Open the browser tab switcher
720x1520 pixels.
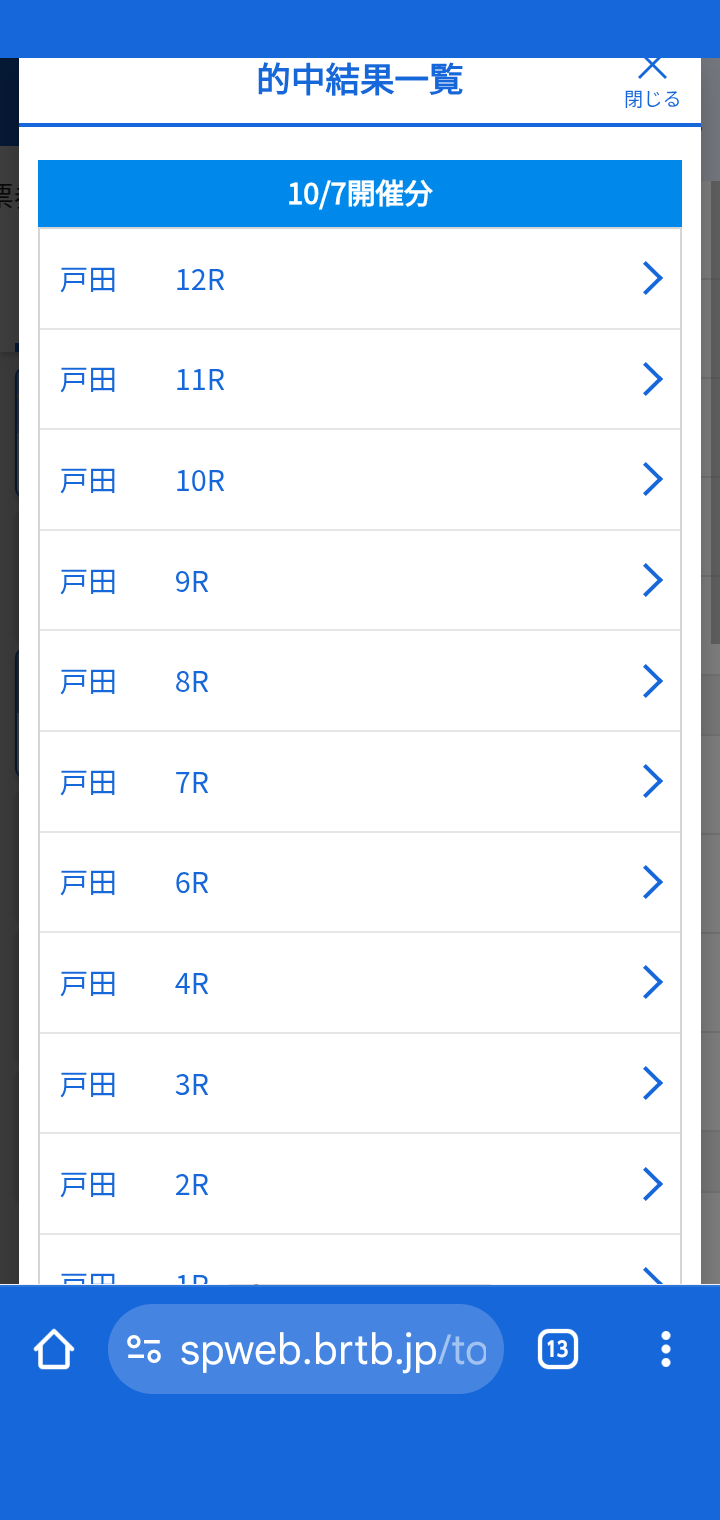558,1349
